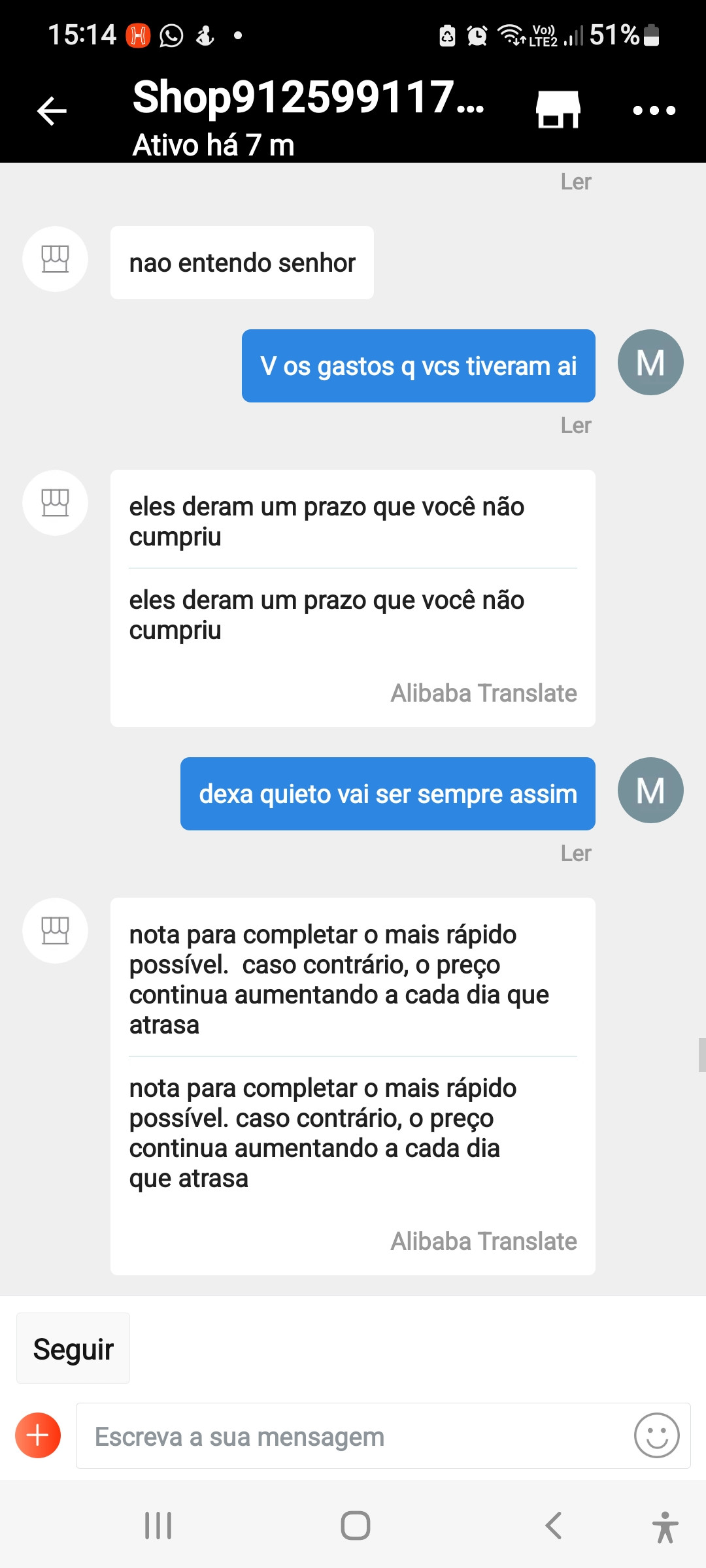The image size is (706, 1568).
Task: Tap the Seguir button to follow shop
Action: click(x=73, y=1349)
